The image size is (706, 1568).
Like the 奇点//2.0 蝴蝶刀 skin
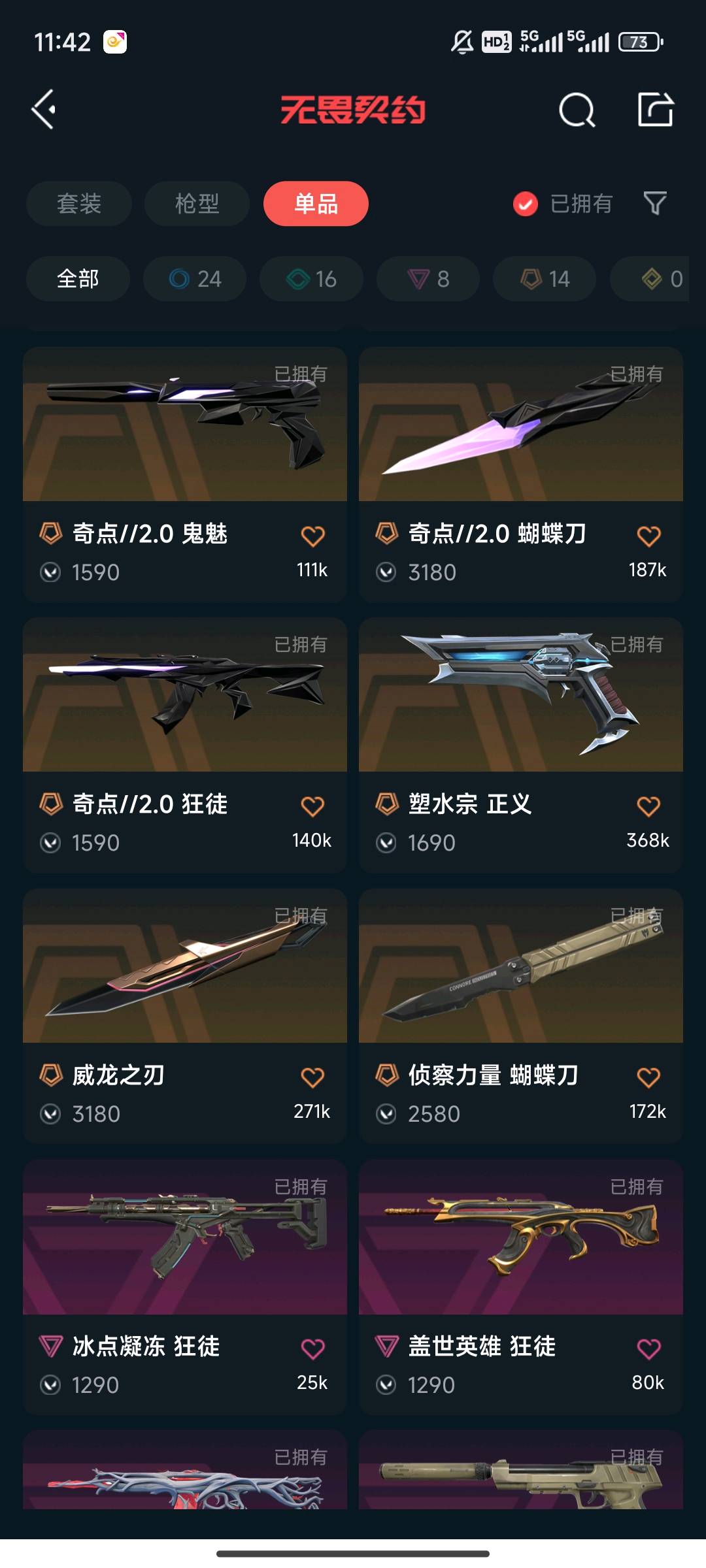[648, 536]
